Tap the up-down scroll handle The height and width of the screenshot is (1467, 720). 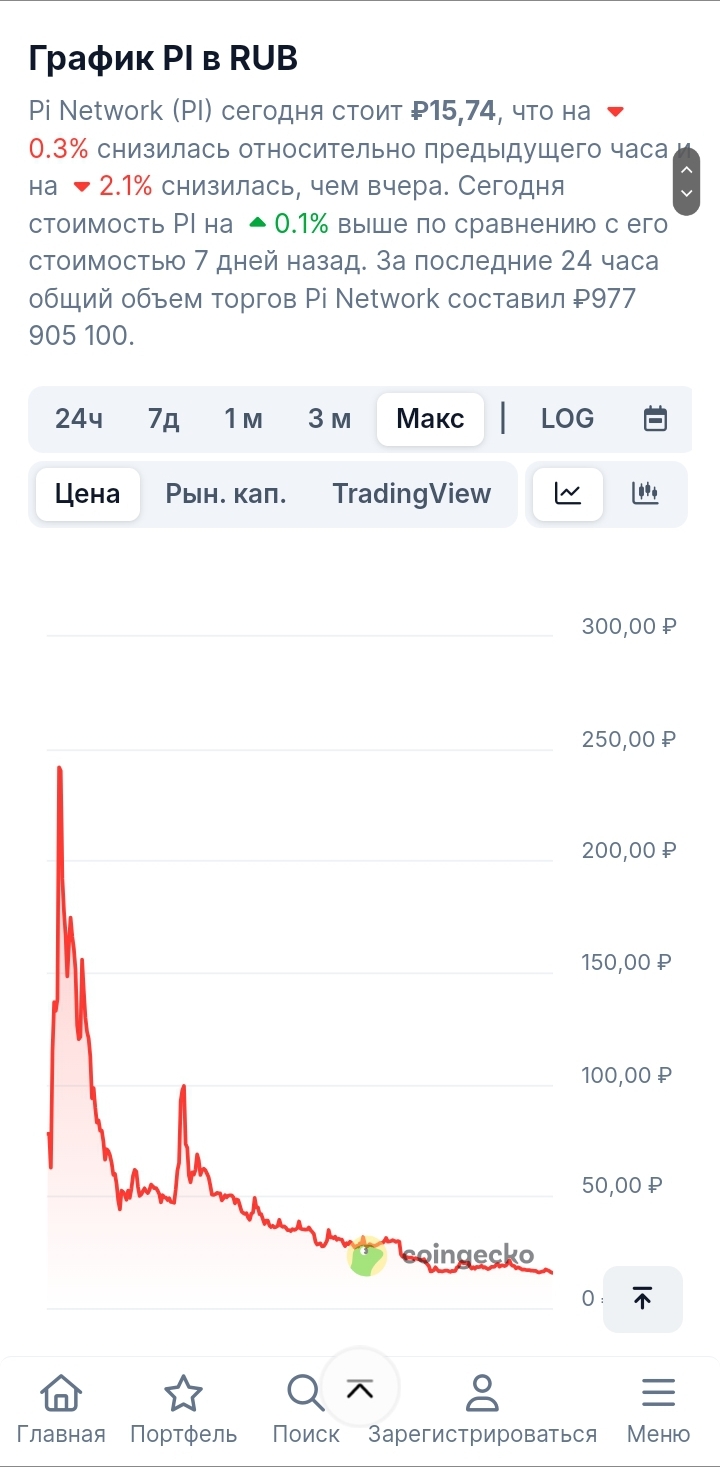686,181
